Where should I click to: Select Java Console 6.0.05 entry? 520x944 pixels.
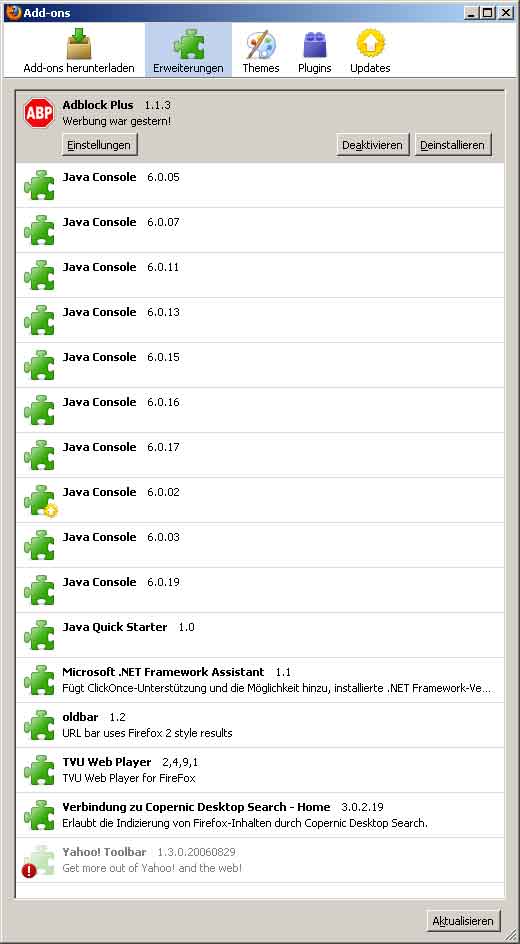[x=260, y=185]
